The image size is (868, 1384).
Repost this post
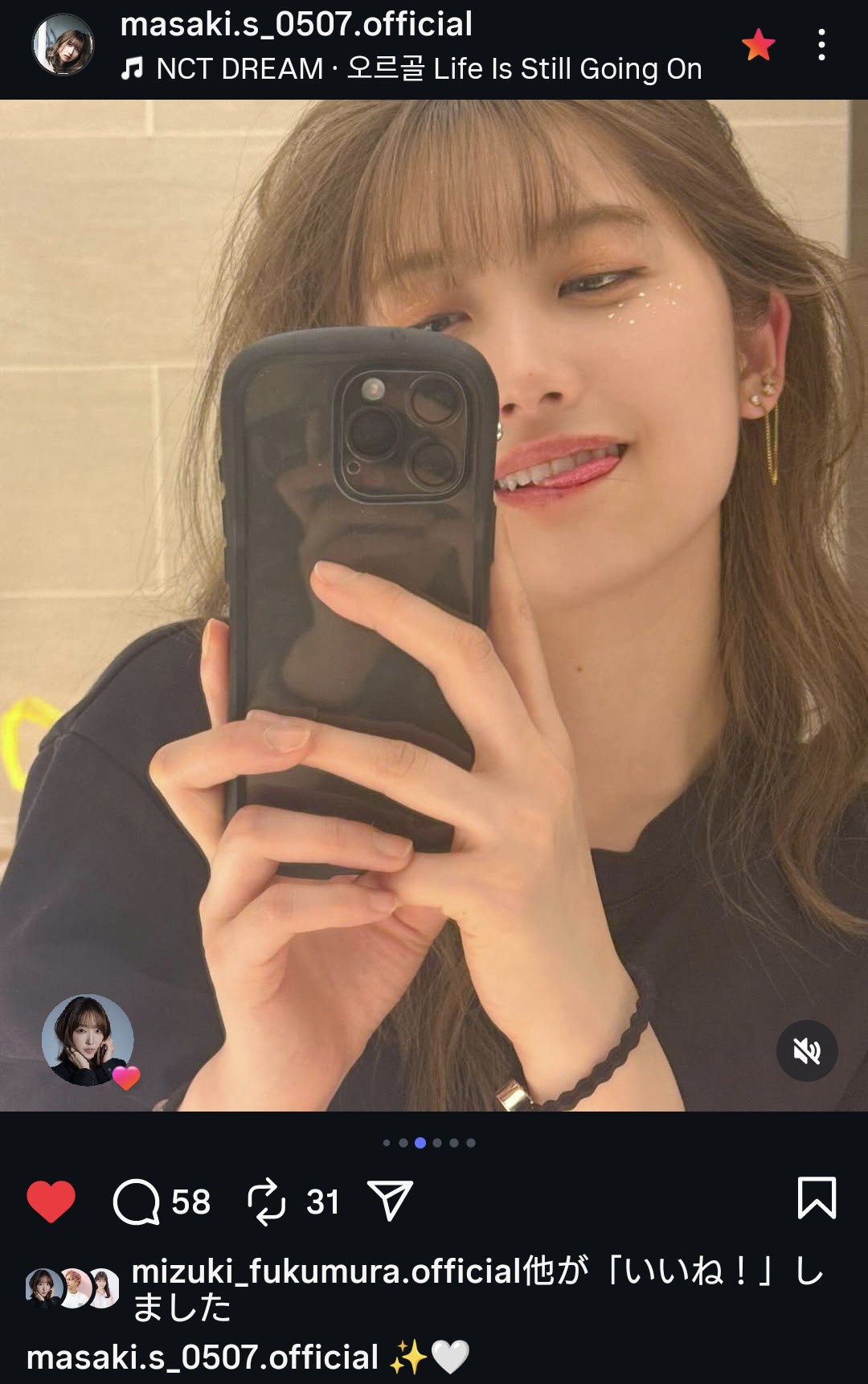(x=266, y=1202)
